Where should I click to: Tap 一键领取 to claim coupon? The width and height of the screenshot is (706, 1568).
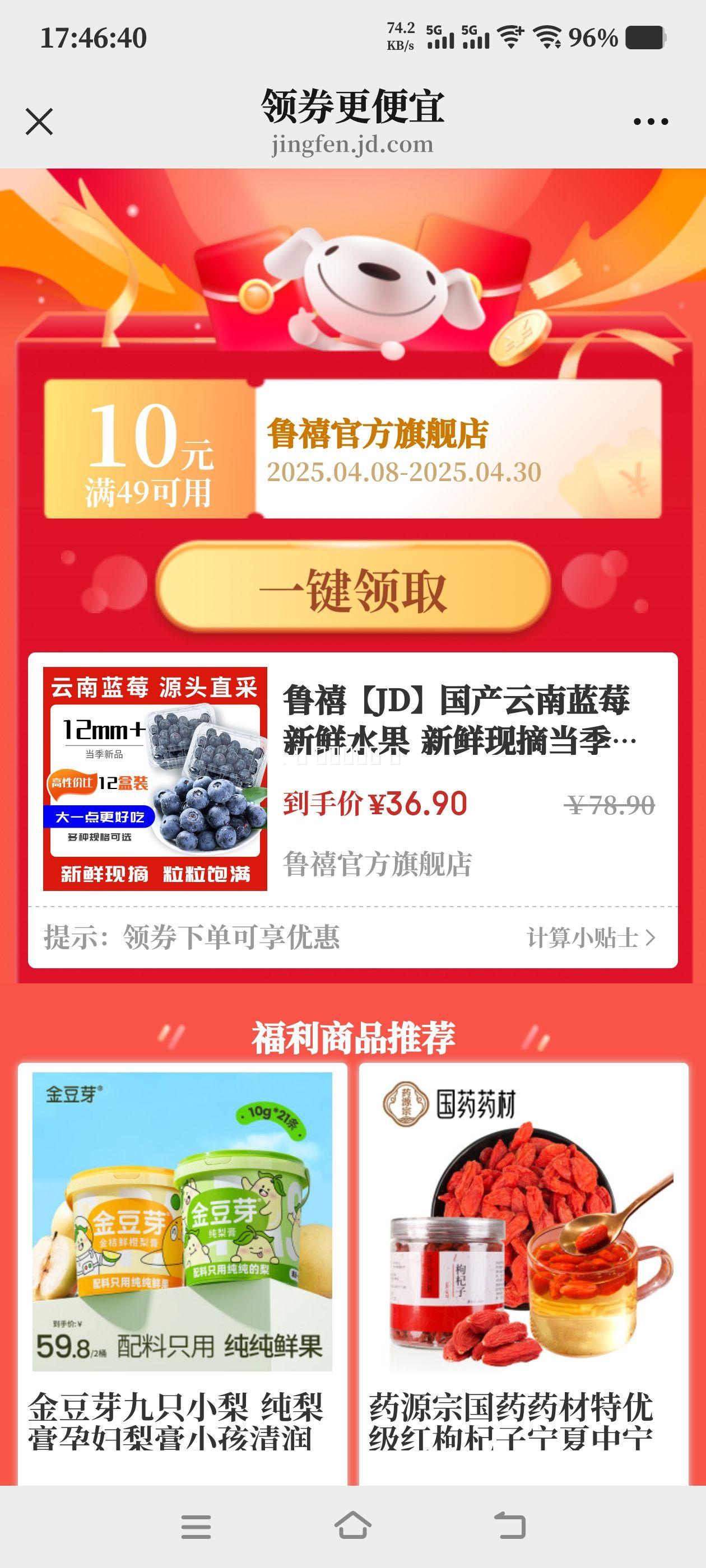point(354,588)
